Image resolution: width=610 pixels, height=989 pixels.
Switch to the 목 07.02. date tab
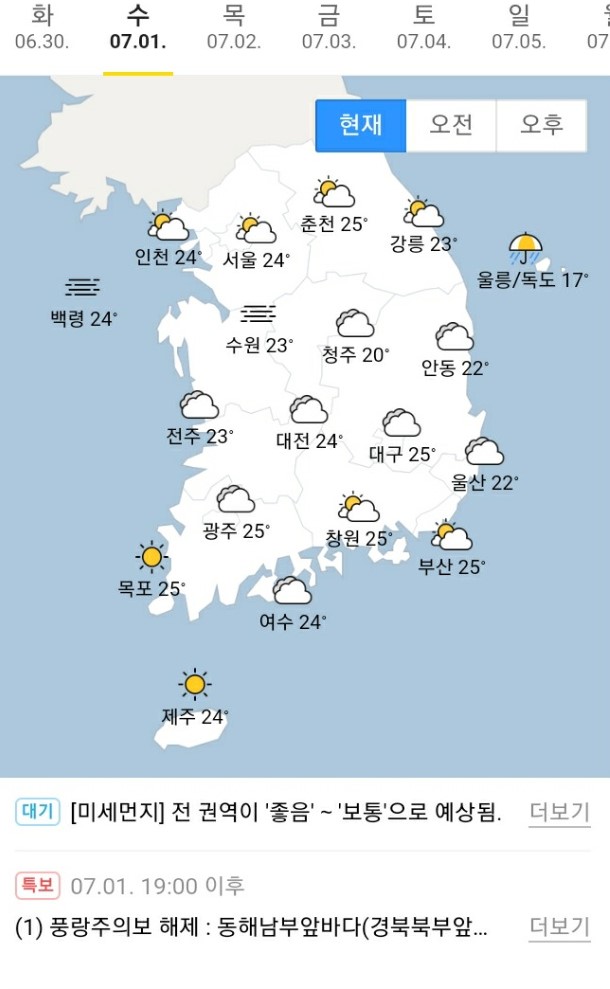click(x=234, y=28)
